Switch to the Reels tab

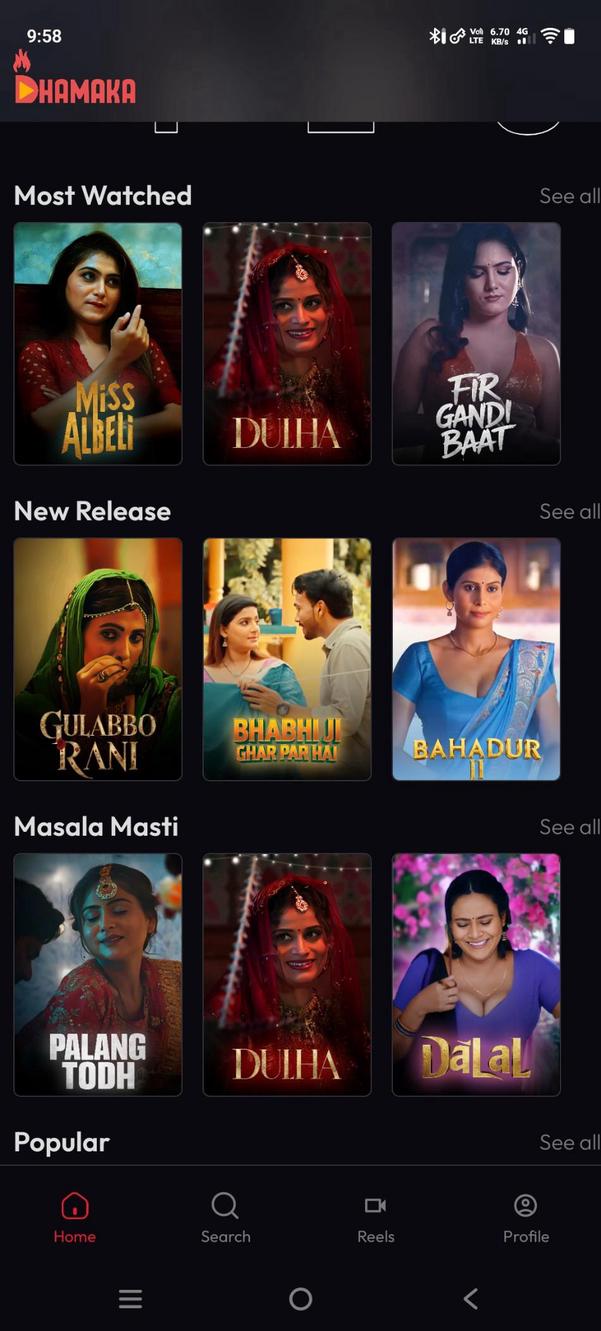[x=375, y=1217]
